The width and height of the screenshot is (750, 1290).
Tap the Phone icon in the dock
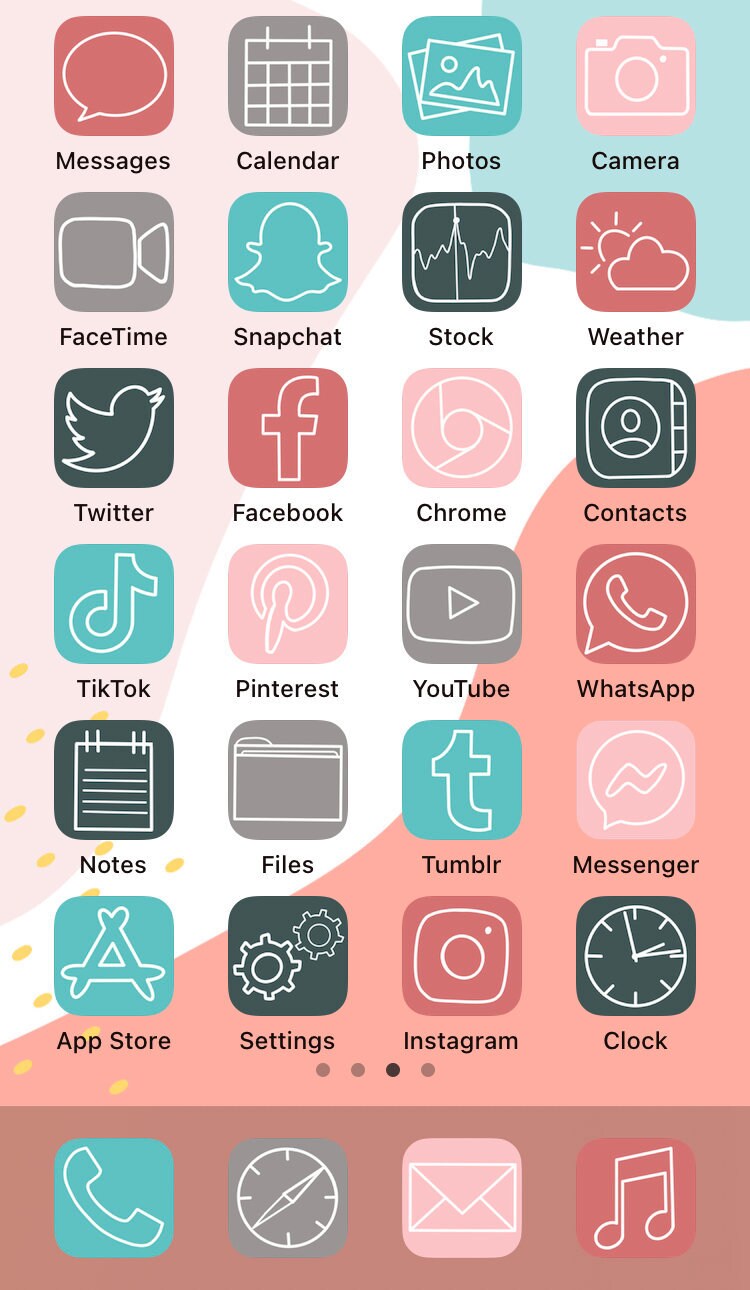[114, 1198]
